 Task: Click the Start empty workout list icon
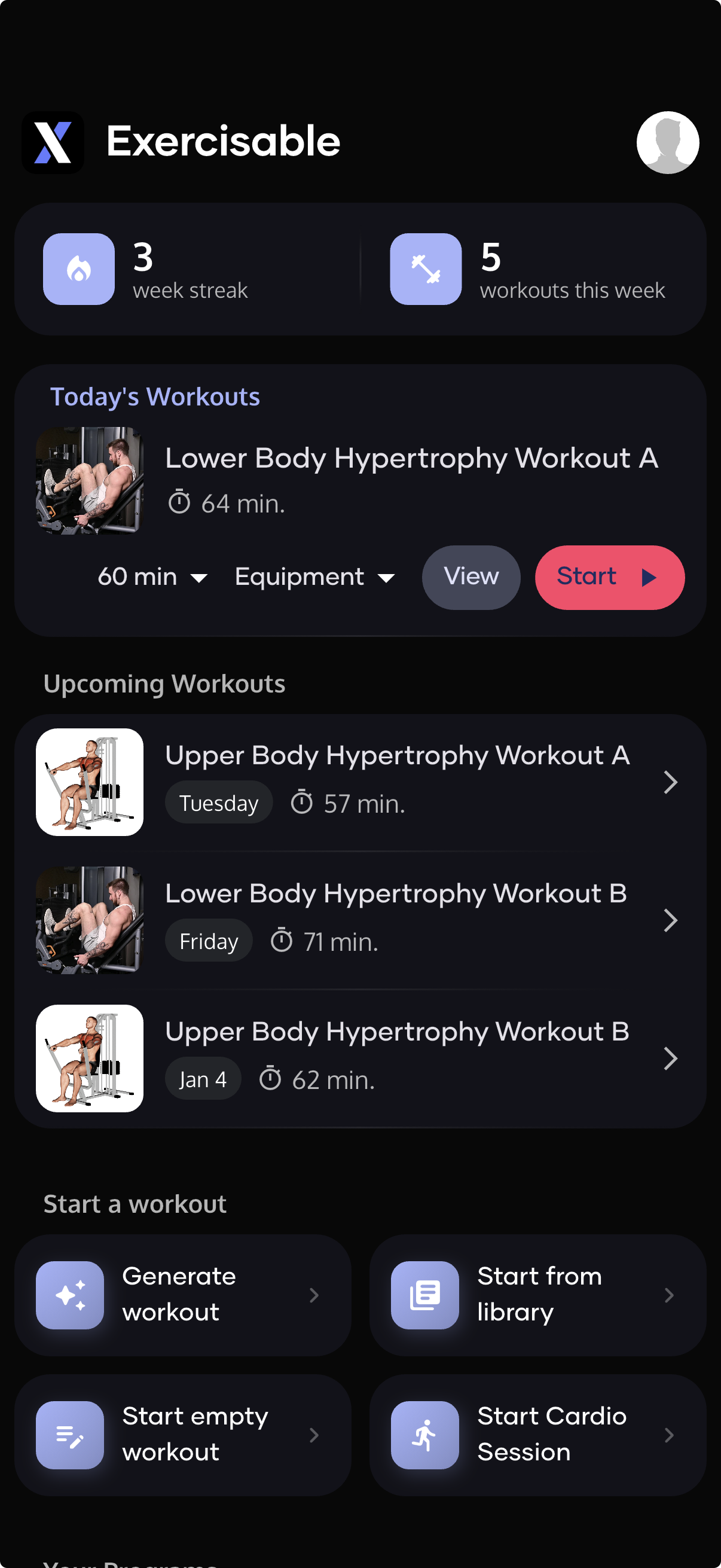(70, 1435)
